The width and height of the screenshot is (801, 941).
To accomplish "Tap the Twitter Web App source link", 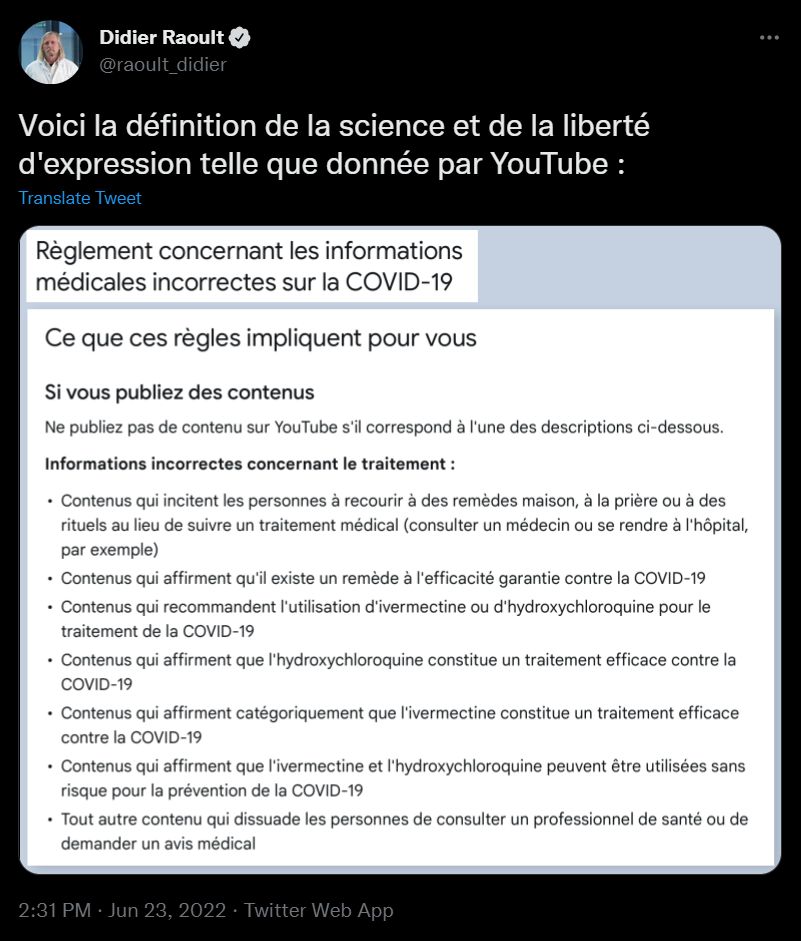I will coord(319,910).
